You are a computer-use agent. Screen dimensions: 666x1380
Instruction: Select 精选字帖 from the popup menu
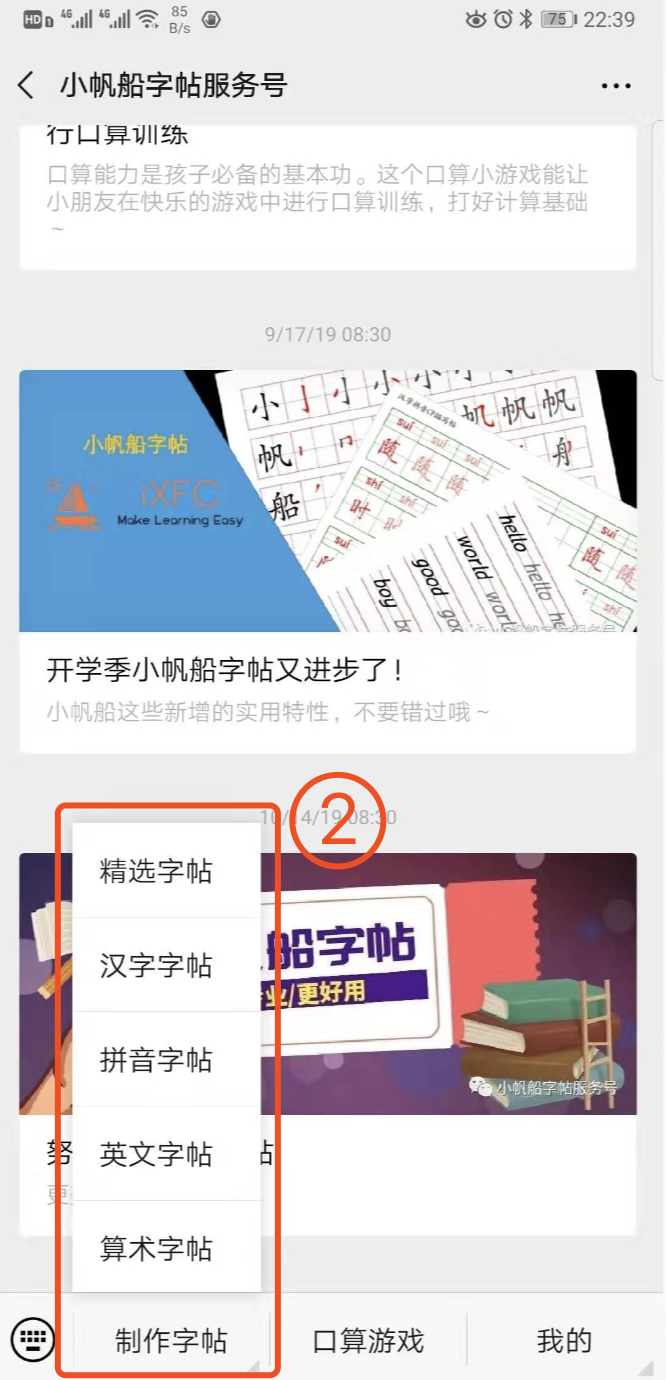(x=157, y=871)
